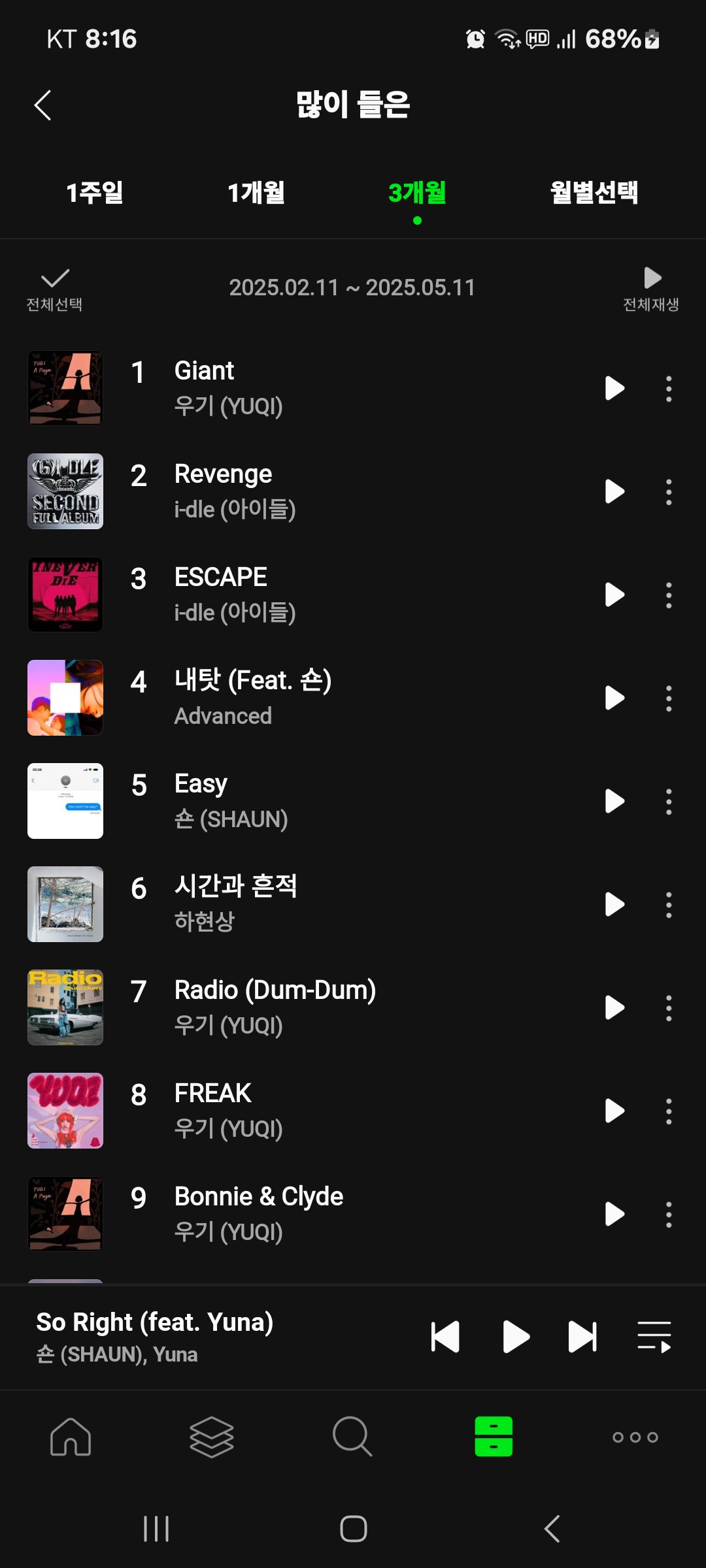706x1568 pixels.
Task: Open more options for 내탓 (Feat. 숀)
Action: (668, 698)
